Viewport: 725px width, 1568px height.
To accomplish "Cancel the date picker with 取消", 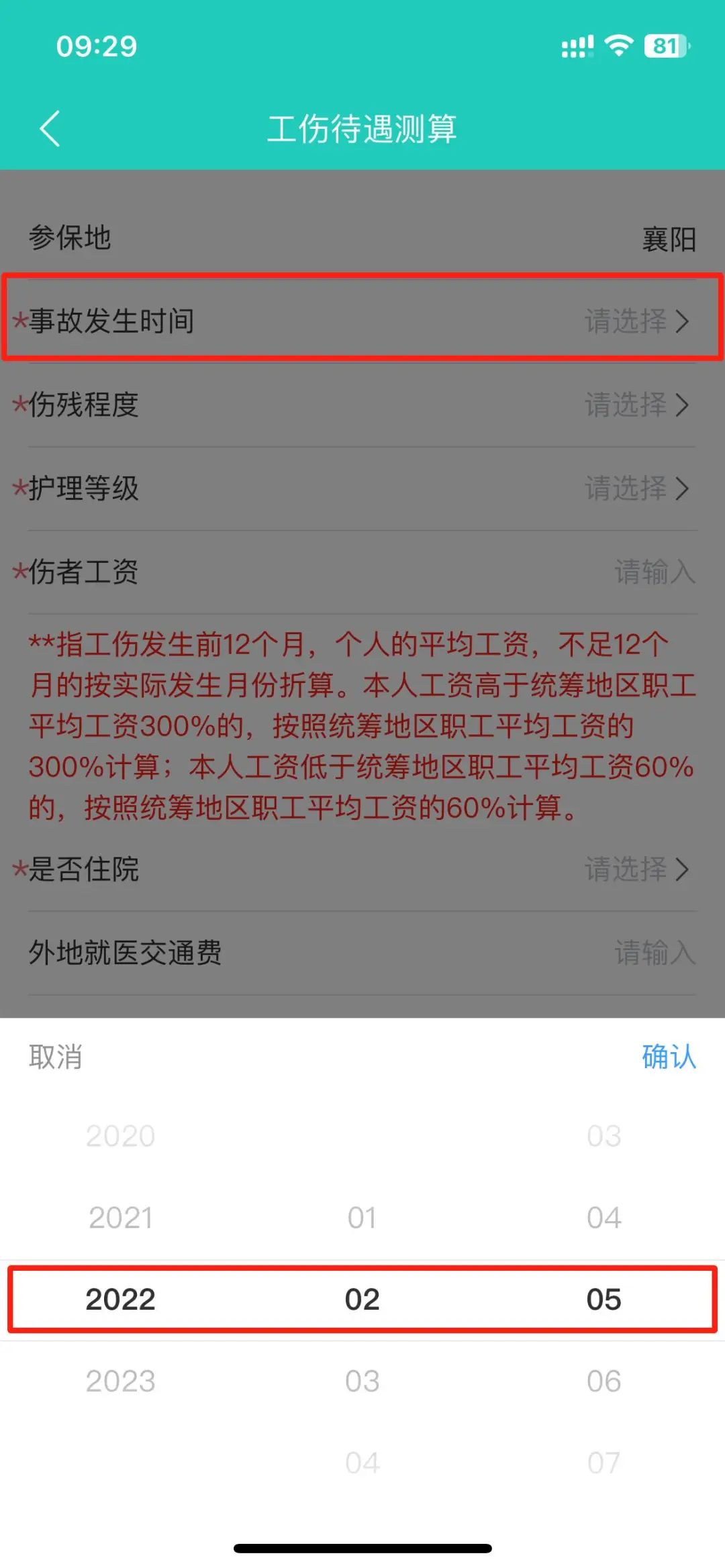I will (56, 1057).
